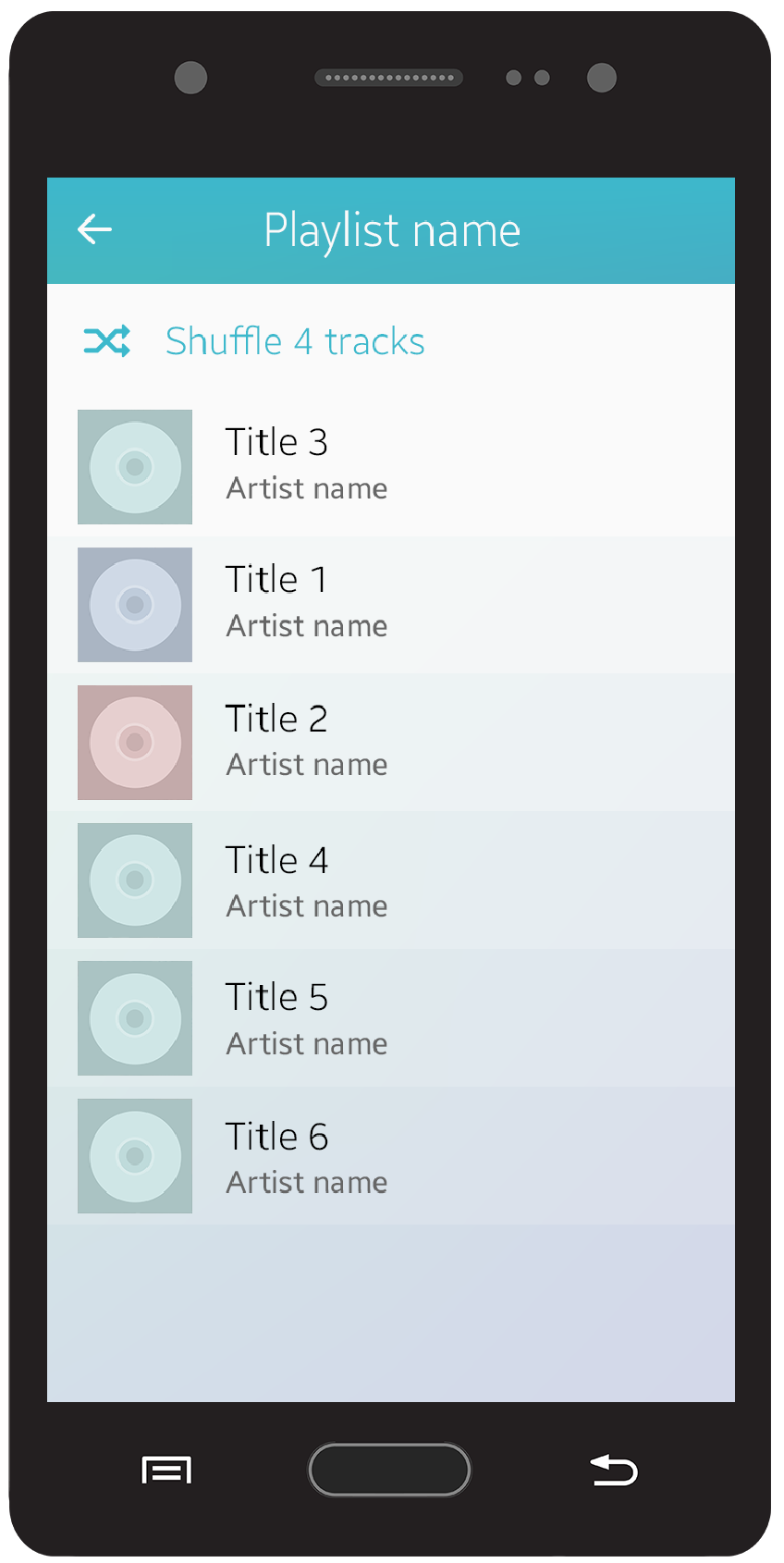Start the Title 6 track
784x1563 pixels.
388,1155
